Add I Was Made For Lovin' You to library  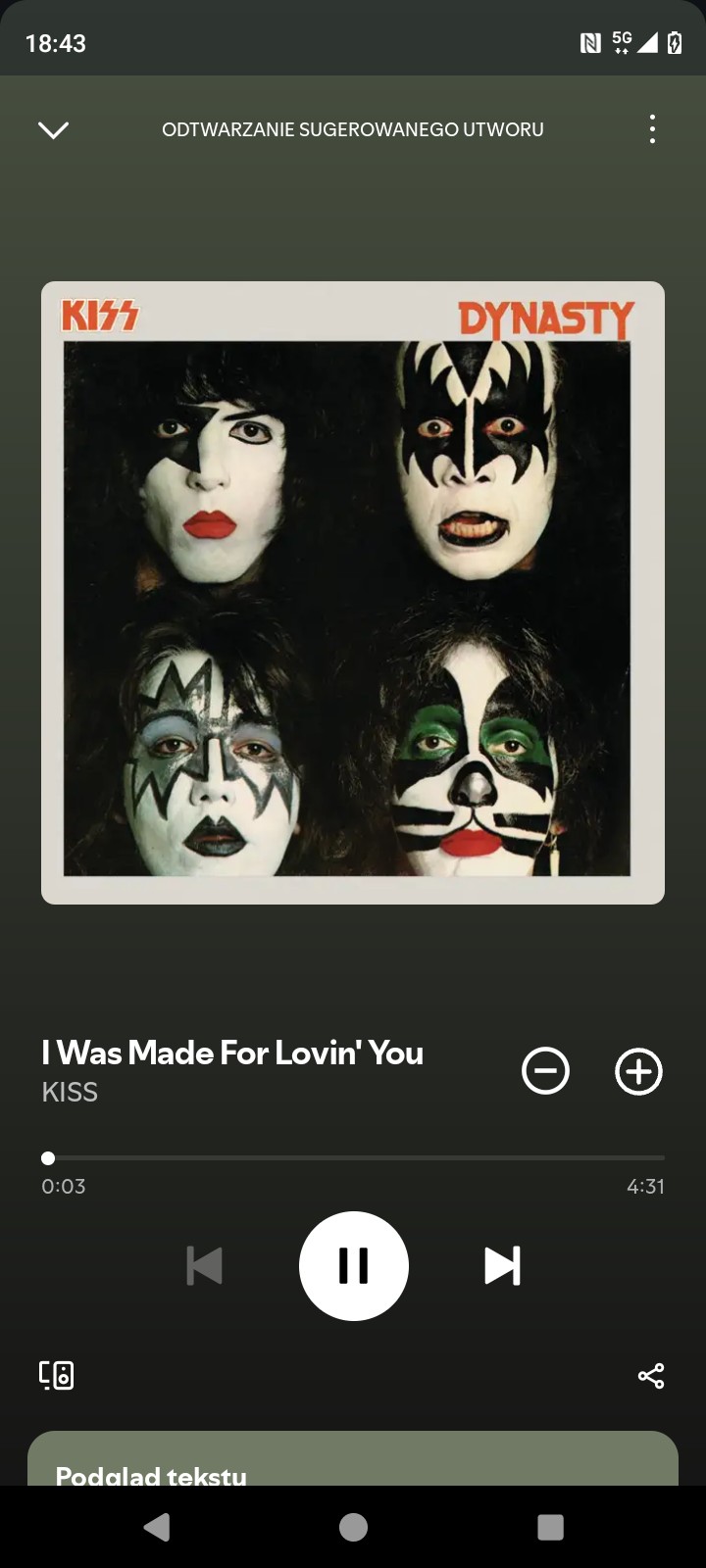coord(638,1070)
